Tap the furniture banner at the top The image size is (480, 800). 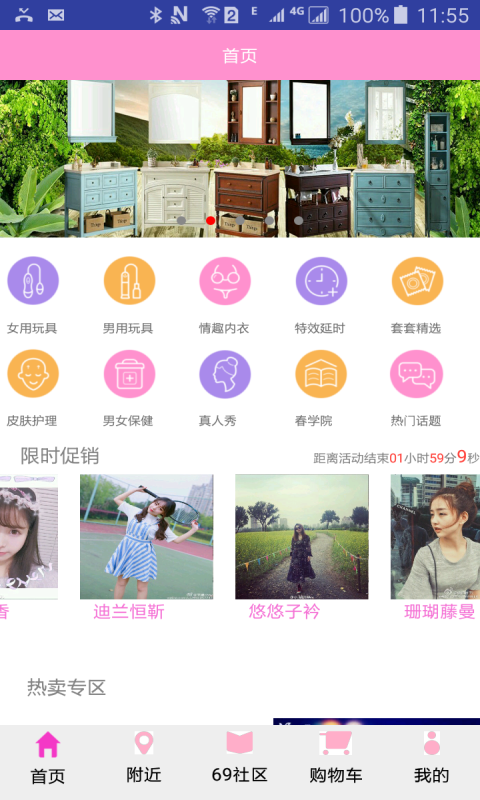[240, 159]
